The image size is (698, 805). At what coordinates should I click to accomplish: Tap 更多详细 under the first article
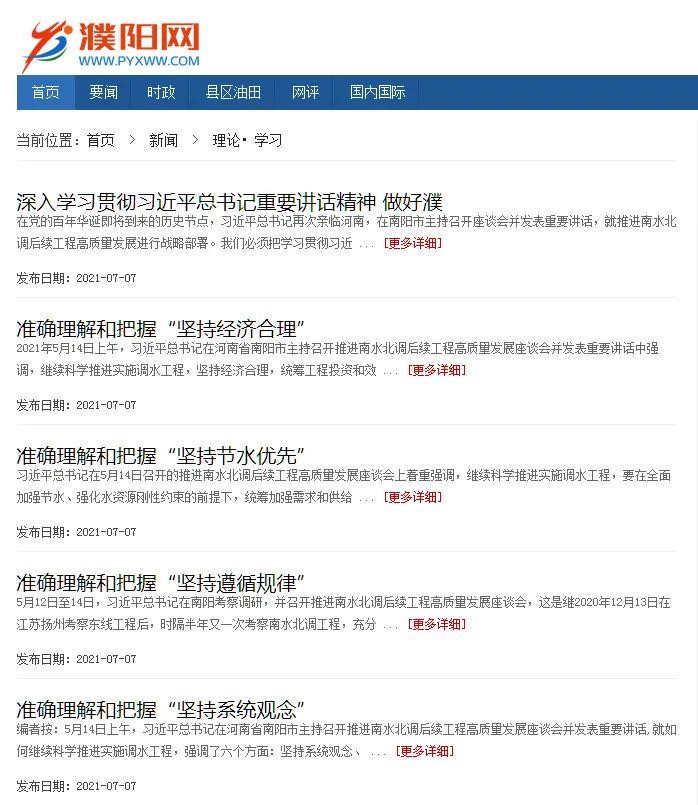click(x=412, y=243)
